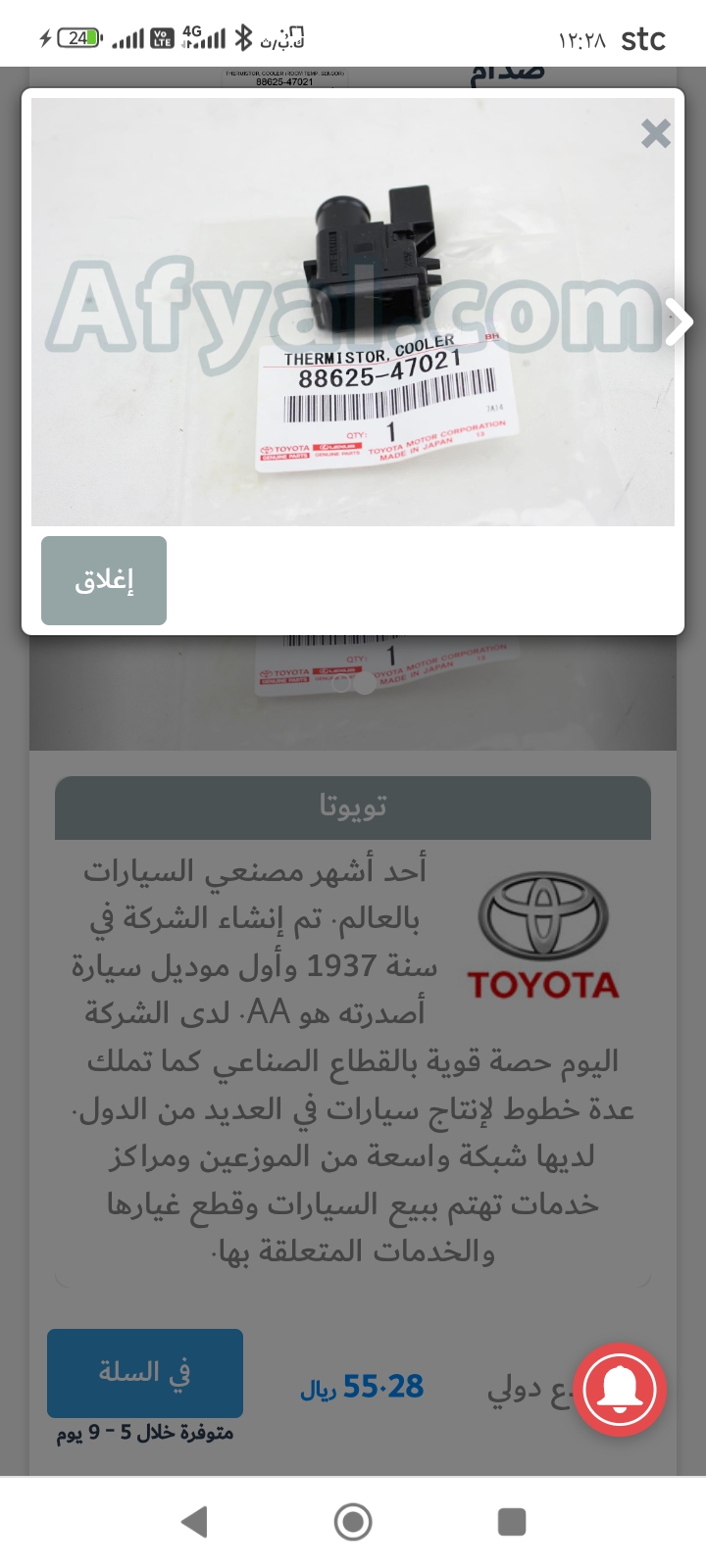Screen dimensions: 706x1568
Task: Go to the home screen
Action: pyautogui.click(x=353, y=1522)
